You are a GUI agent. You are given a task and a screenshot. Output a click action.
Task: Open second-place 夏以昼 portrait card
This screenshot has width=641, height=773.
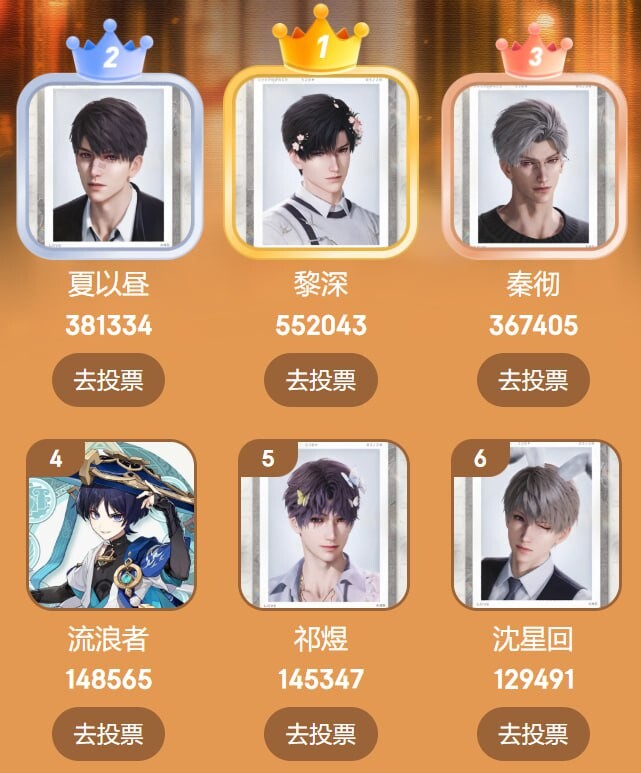pyautogui.click(x=109, y=166)
